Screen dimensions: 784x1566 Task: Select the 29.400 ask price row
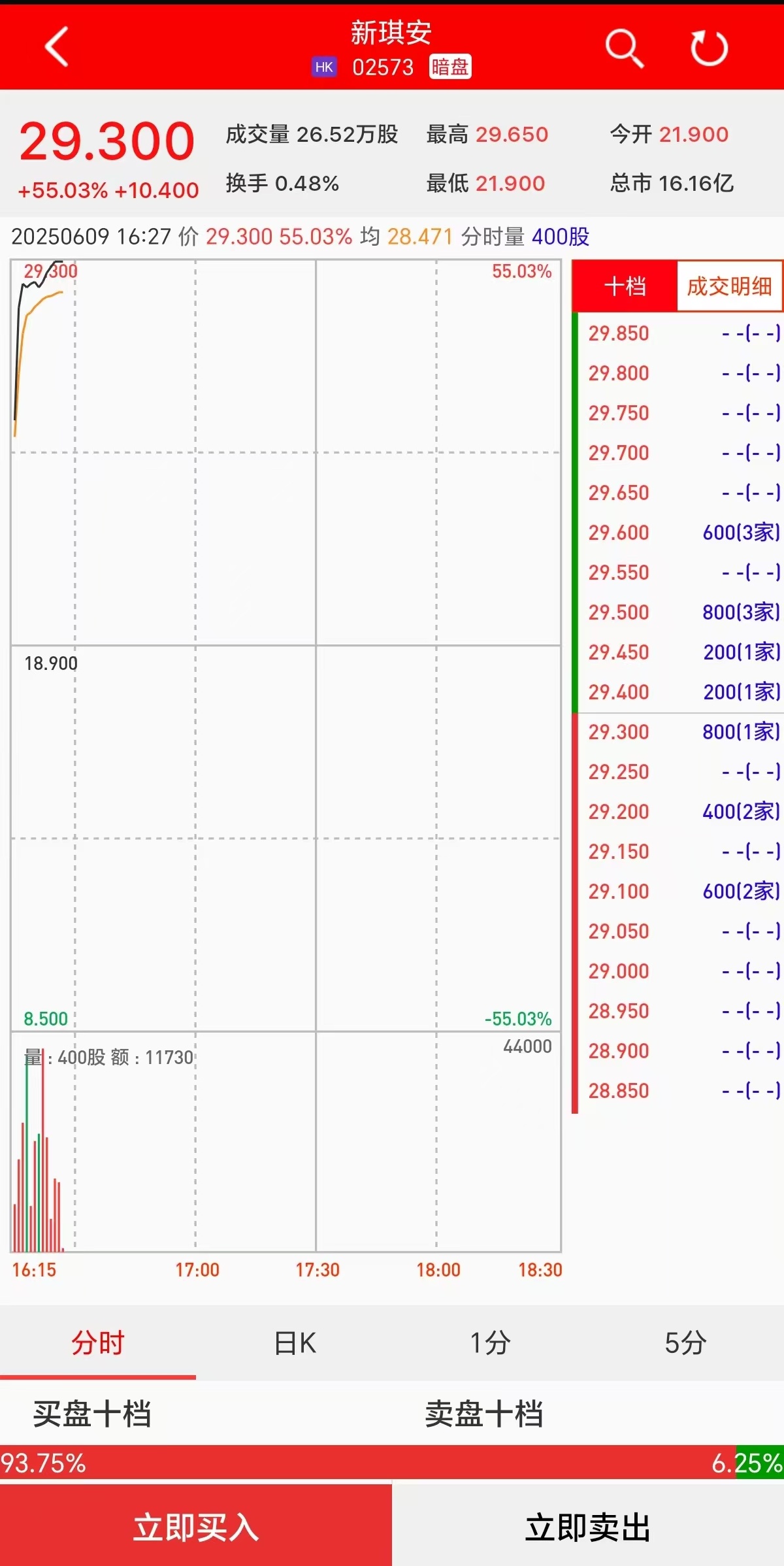tap(679, 692)
